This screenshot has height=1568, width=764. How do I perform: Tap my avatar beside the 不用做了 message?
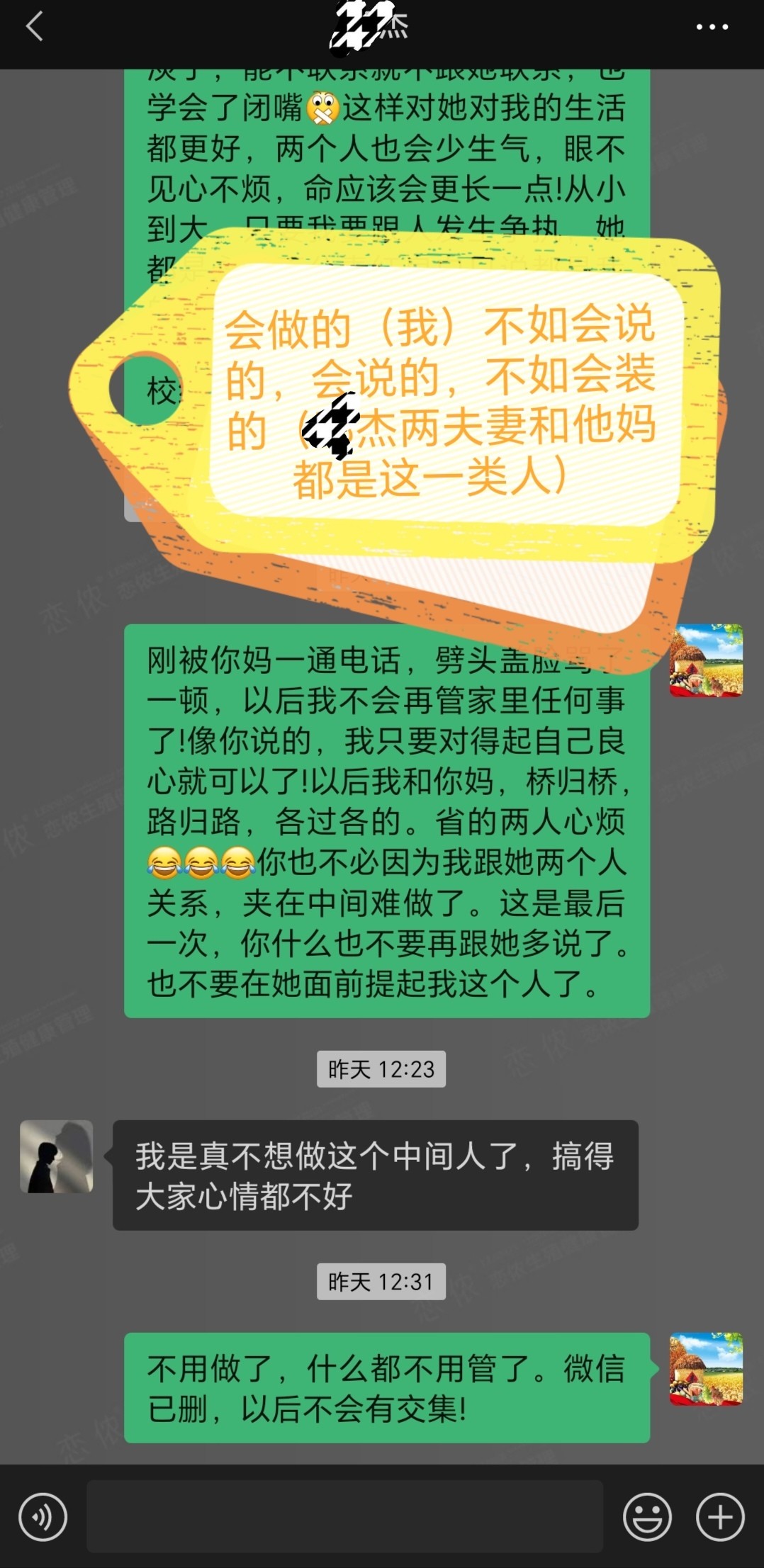tap(706, 1369)
